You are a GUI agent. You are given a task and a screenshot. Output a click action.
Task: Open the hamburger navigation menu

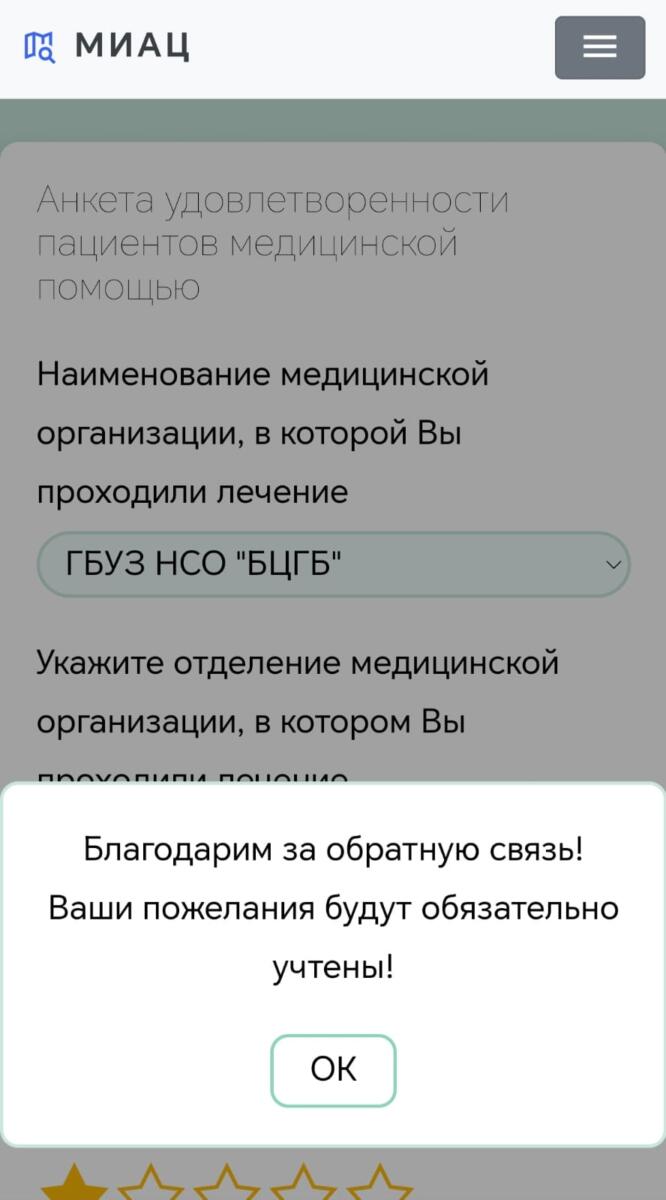click(600, 47)
